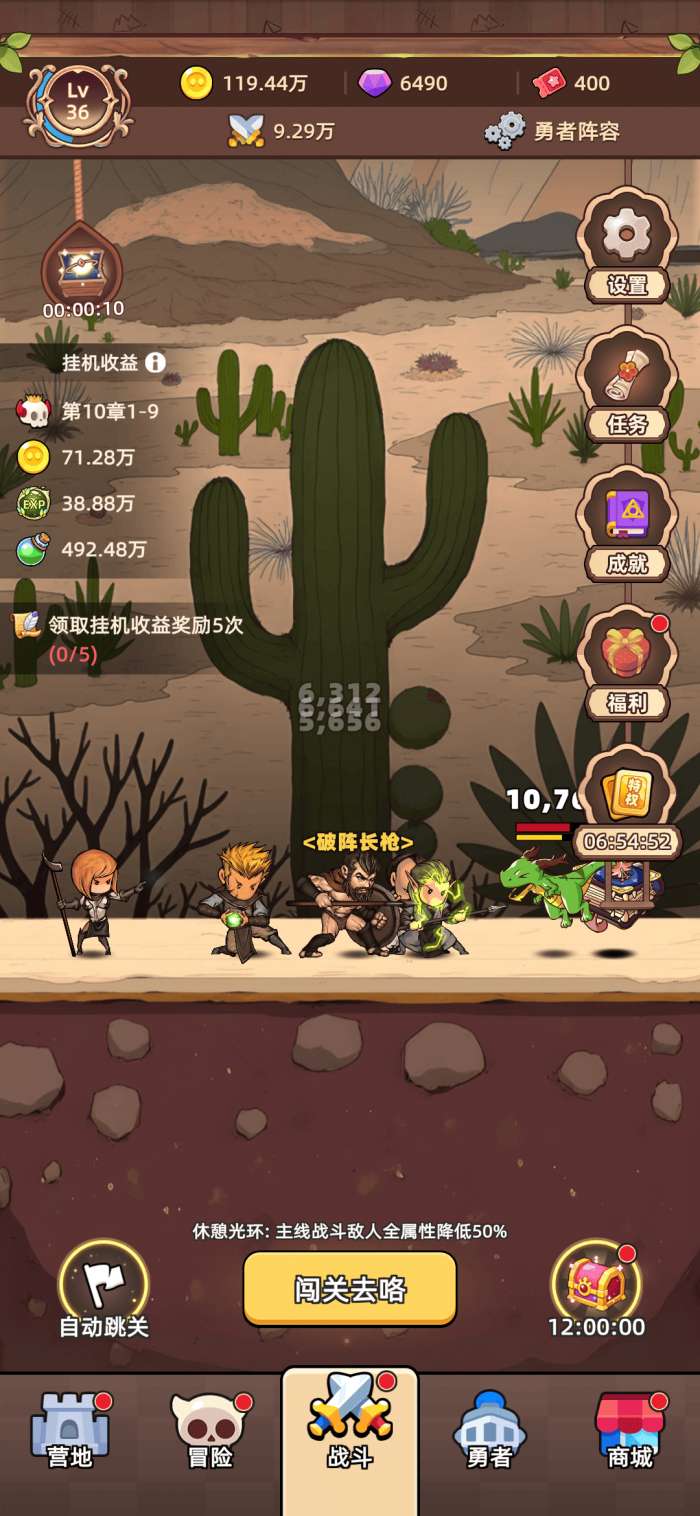The height and width of the screenshot is (1516, 700).
Task: Open the 任务 quests scroll
Action: tap(626, 383)
